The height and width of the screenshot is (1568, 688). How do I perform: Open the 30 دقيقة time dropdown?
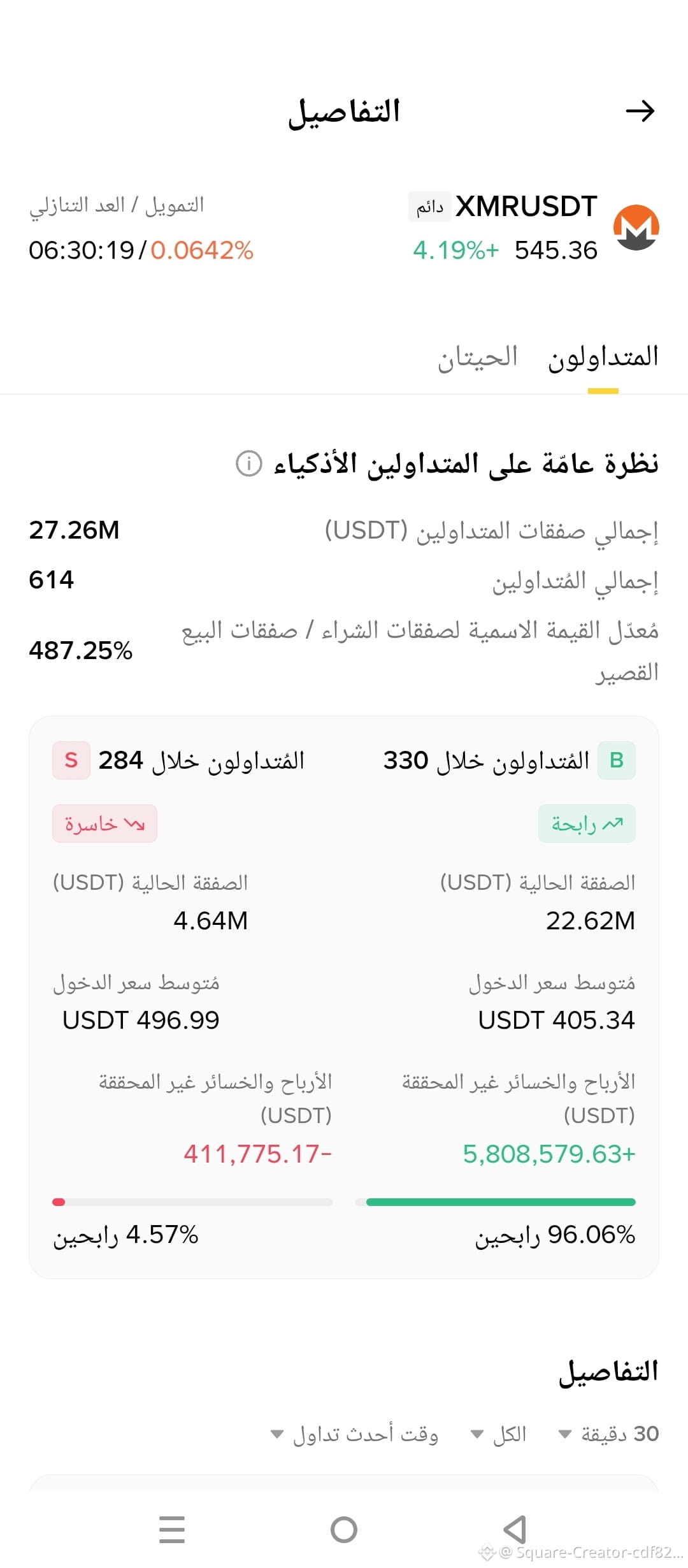pyautogui.click(x=608, y=1434)
